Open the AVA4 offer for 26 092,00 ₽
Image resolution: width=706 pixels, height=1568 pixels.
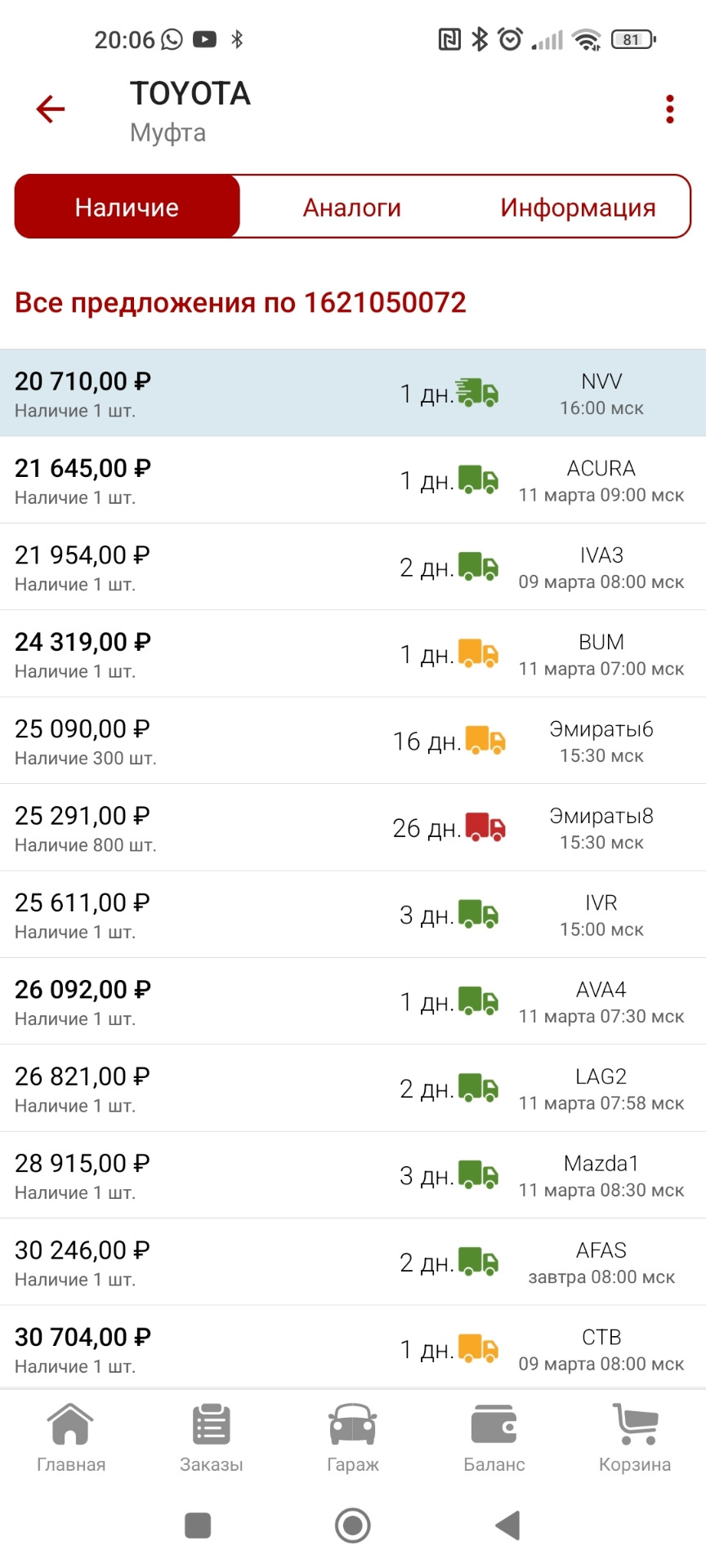pyautogui.click(x=353, y=1001)
